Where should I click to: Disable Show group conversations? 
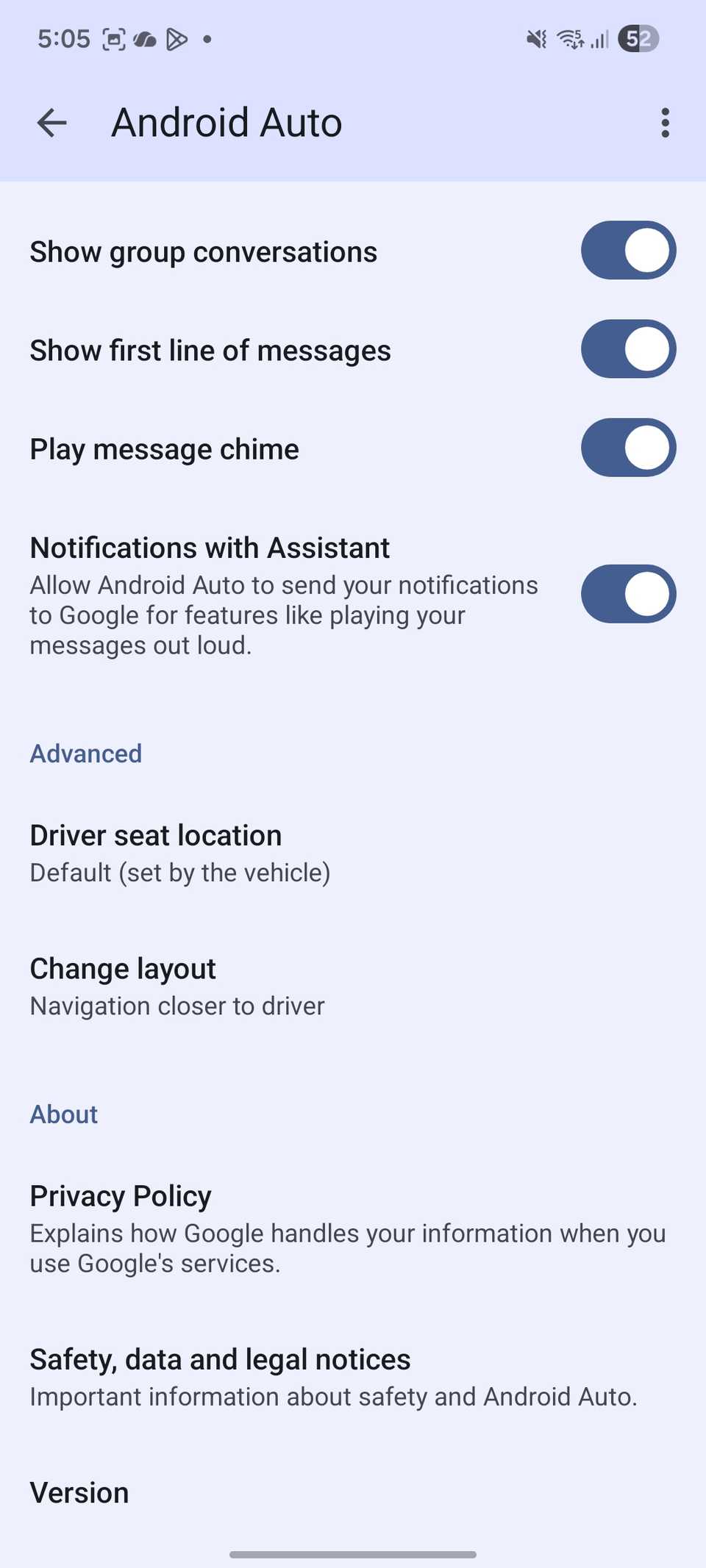[628, 251]
